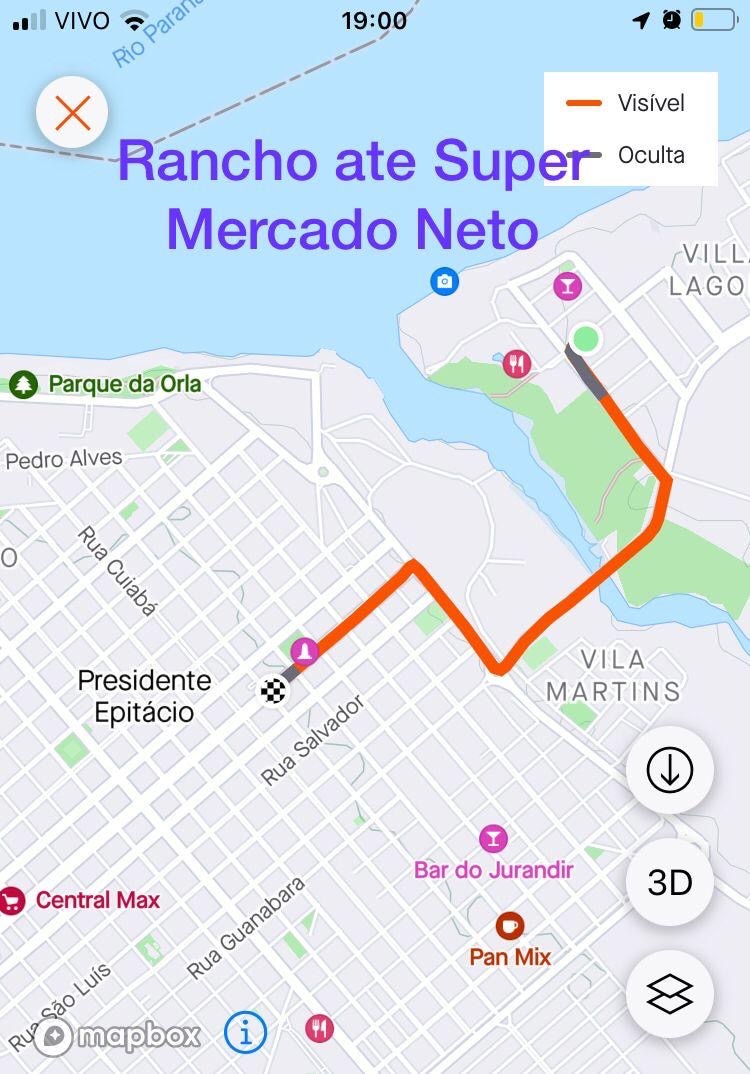
Task: Tap the camera viewpoint marker on the shore
Action: coord(445,281)
